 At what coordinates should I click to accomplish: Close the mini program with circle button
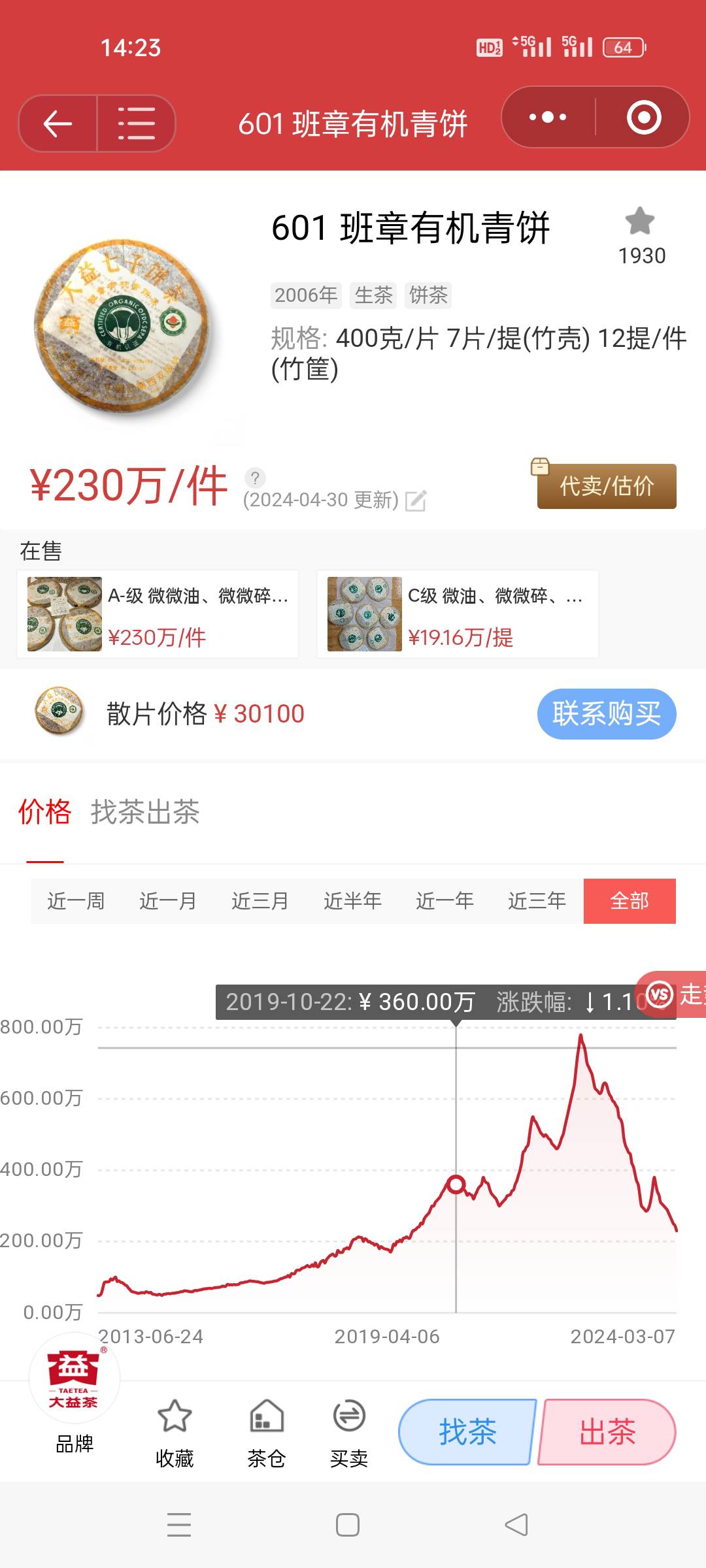[x=644, y=118]
